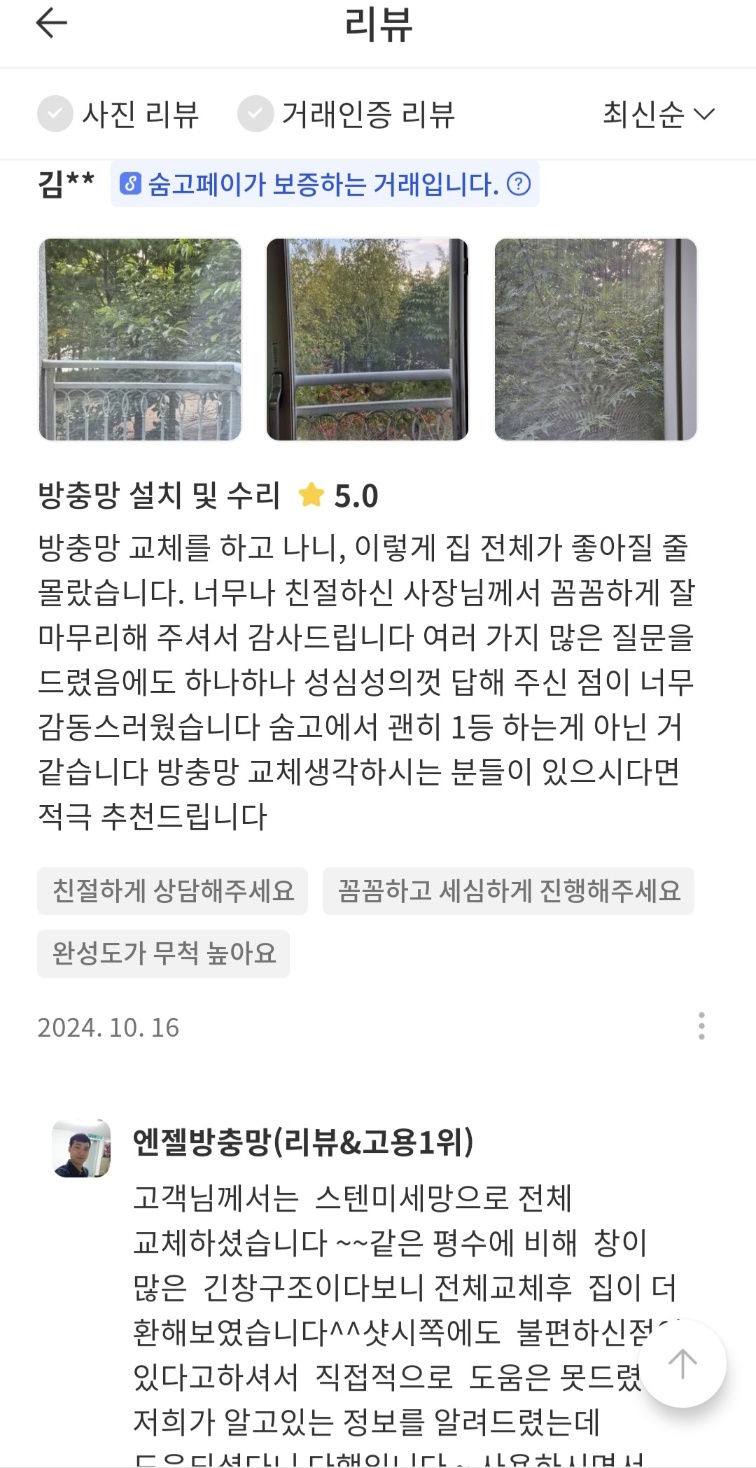Check the 거래인증 리뷰 filter
Screen dimensions: 756x1468
tap(346, 114)
